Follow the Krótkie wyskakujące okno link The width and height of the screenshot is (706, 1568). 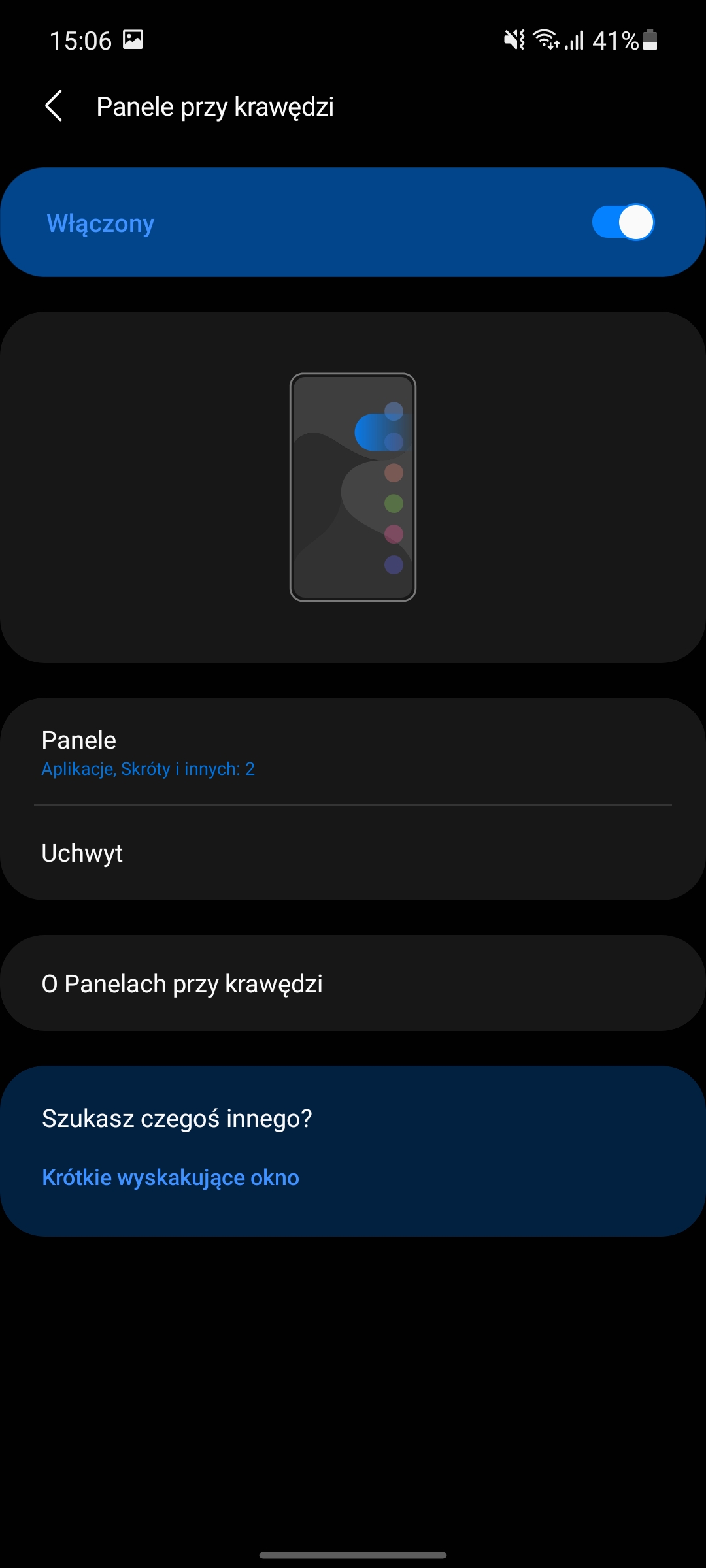(x=171, y=1177)
